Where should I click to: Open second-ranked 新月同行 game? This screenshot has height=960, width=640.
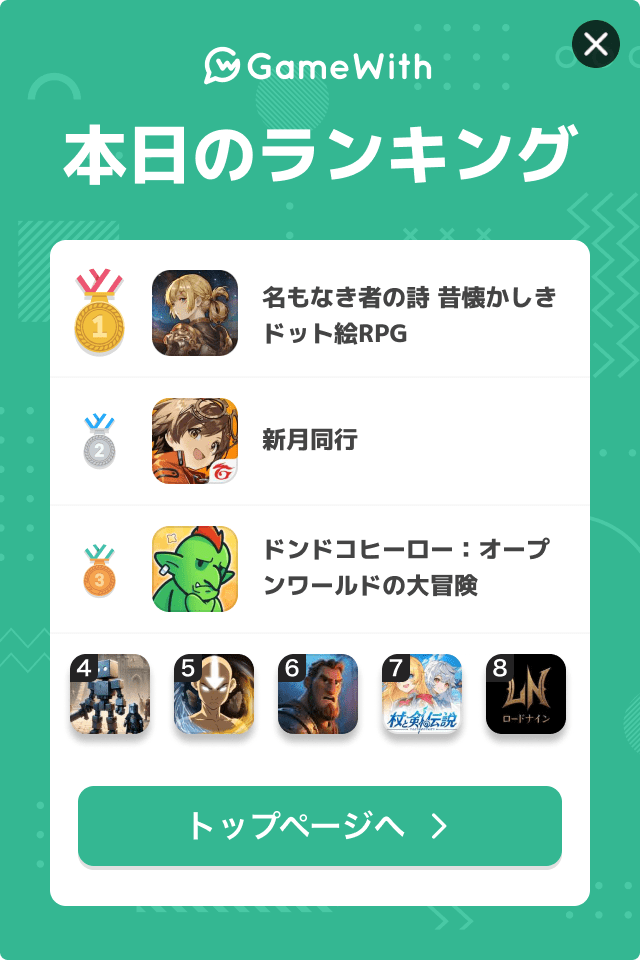coord(320,440)
